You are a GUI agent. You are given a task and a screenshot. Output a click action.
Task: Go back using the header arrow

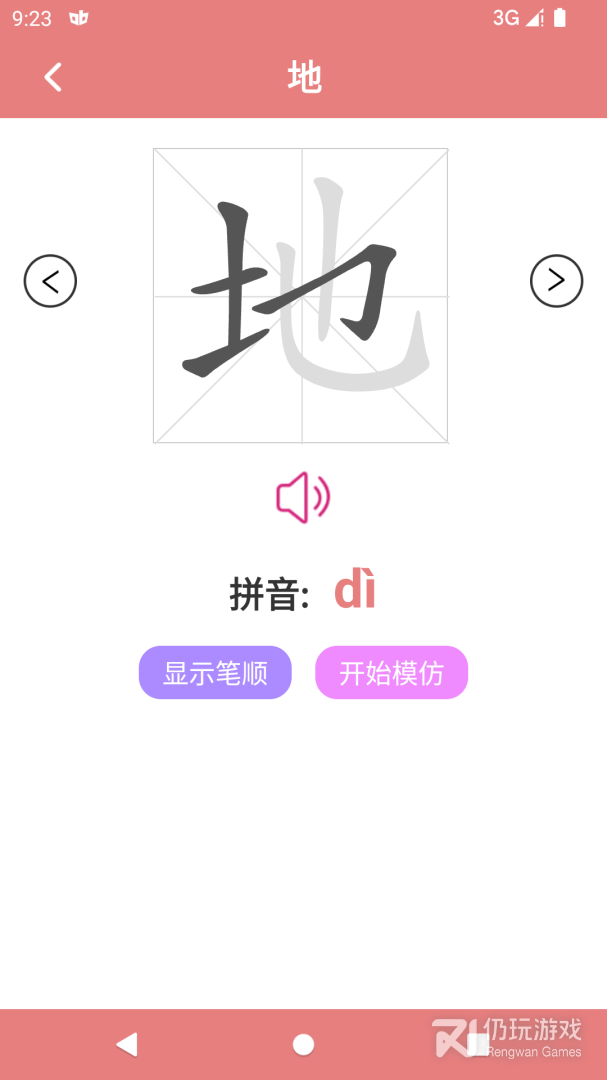point(53,77)
